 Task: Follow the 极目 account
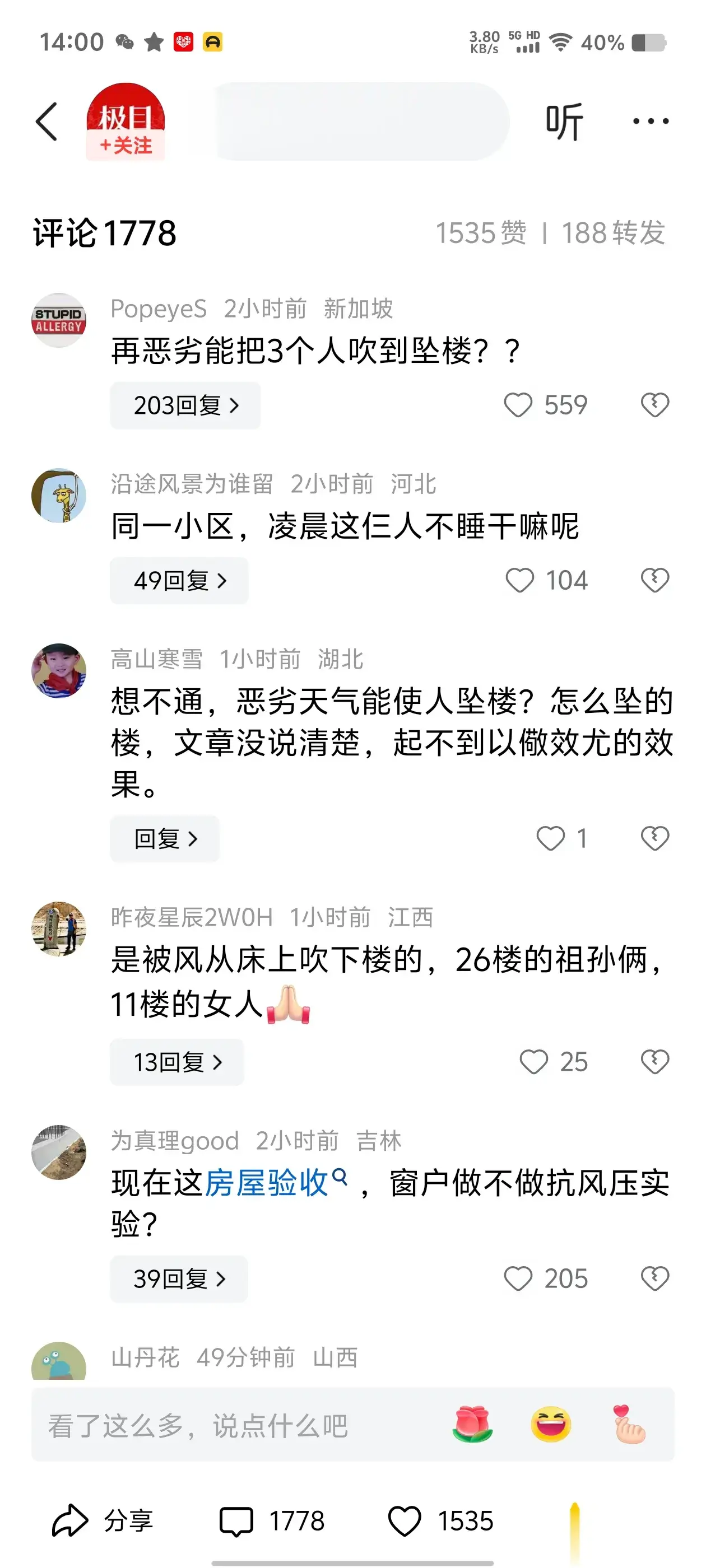pyautogui.click(x=126, y=146)
